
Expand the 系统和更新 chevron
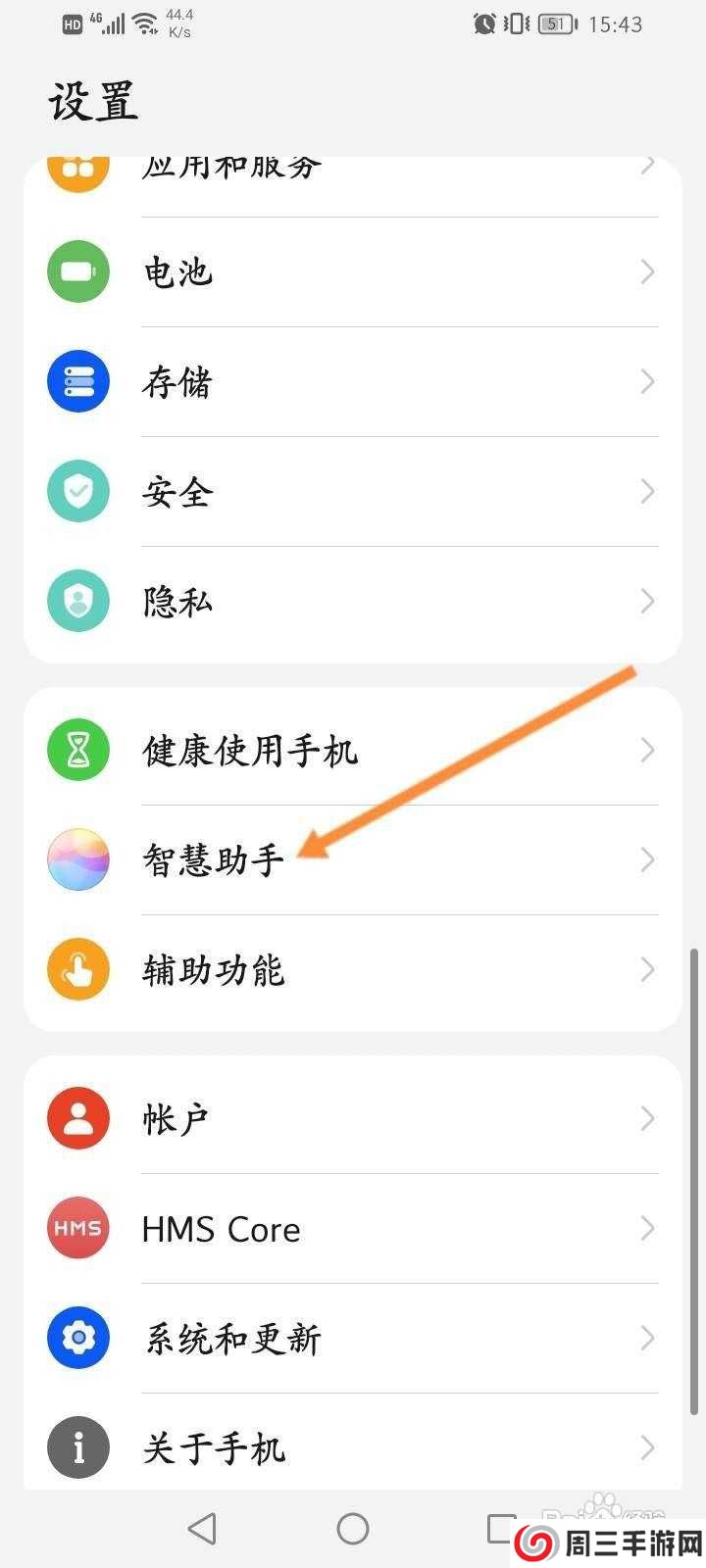[x=647, y=1338]
